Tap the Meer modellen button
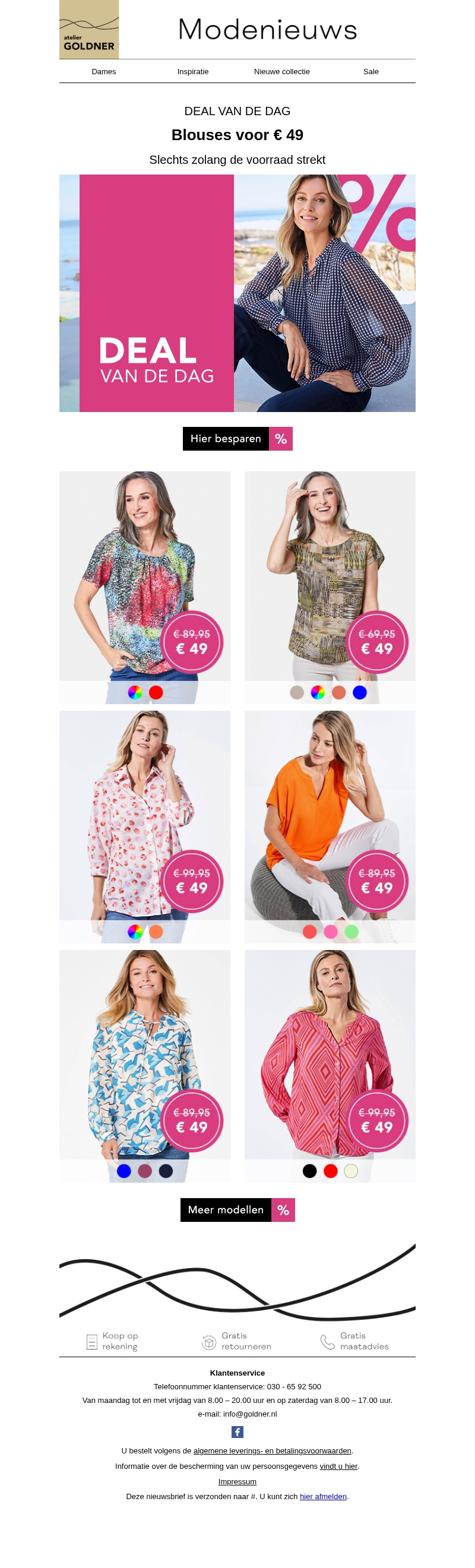The height and width of the screenshot is (1568, 475). pos(237,1210)
